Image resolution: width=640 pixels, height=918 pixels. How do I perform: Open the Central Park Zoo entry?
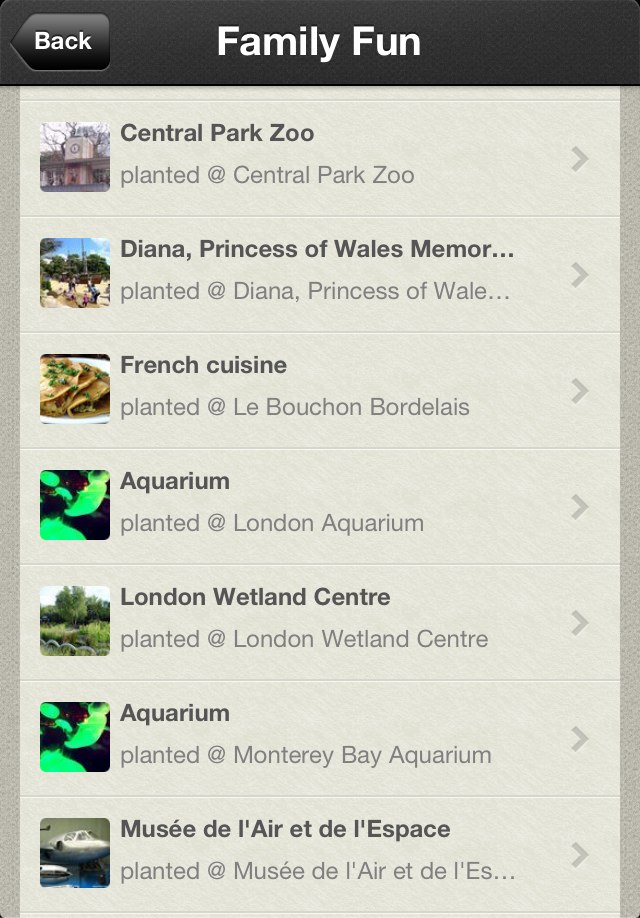tap(318, 157)
